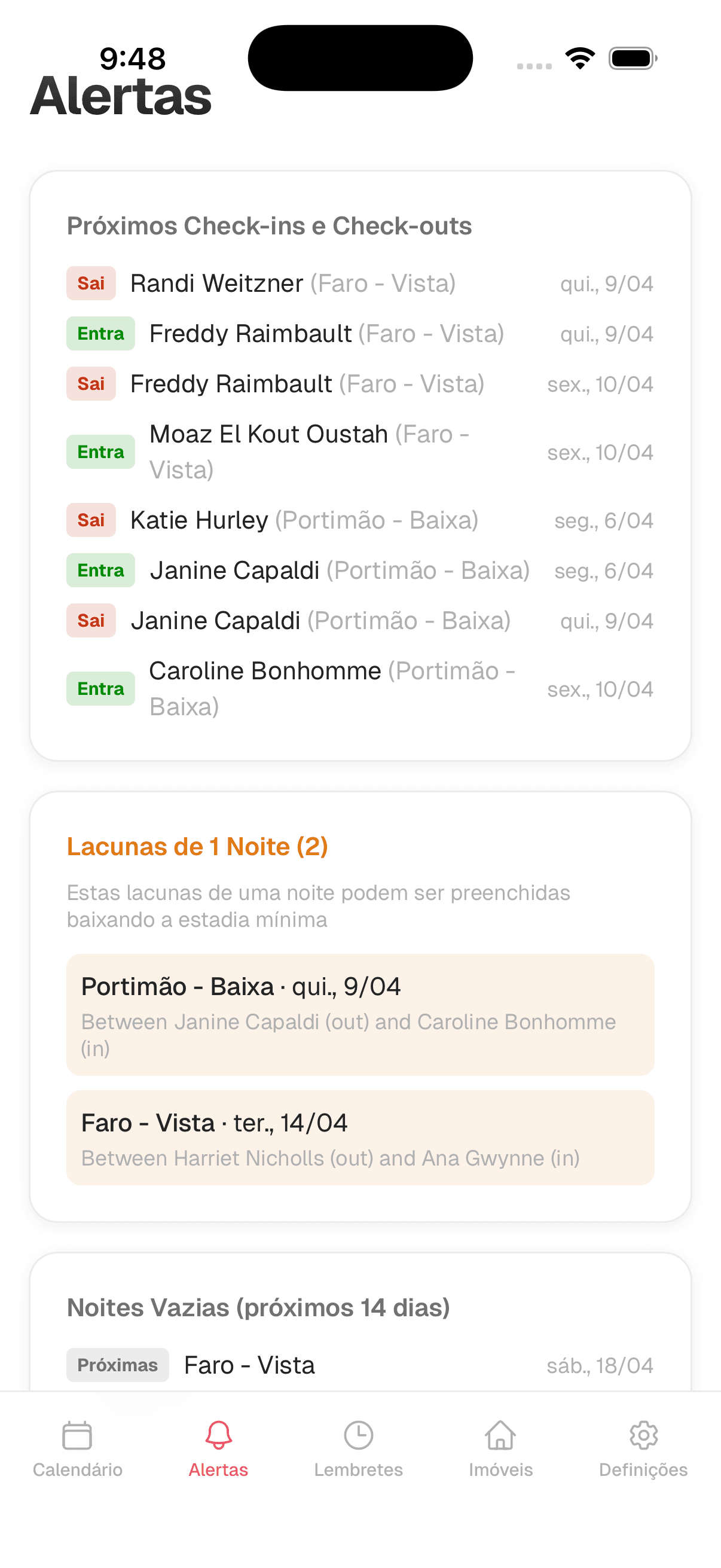Tap the battery indicator icon
The image size is (721, 1568).
631,59
